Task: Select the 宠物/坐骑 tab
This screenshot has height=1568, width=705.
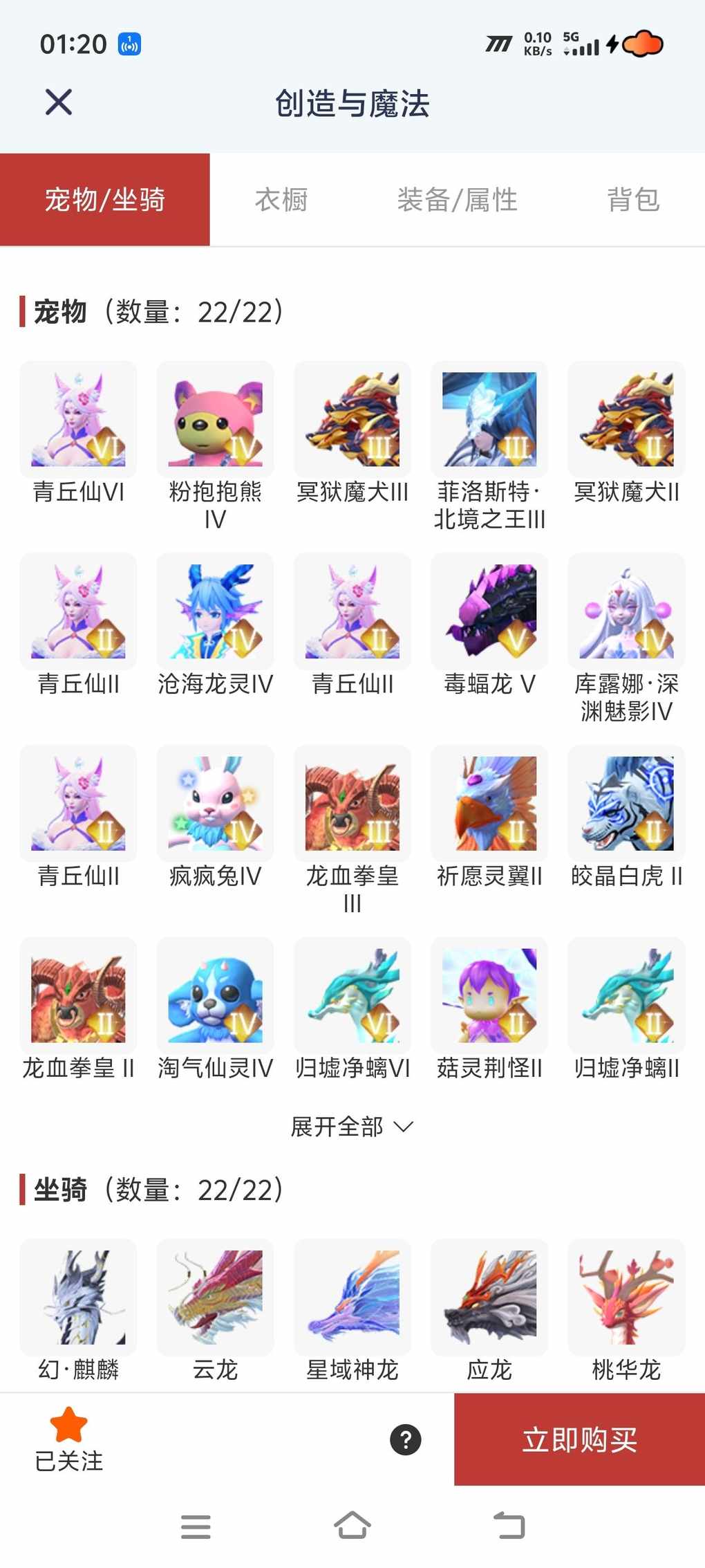Action: click(x=105, y=200)
